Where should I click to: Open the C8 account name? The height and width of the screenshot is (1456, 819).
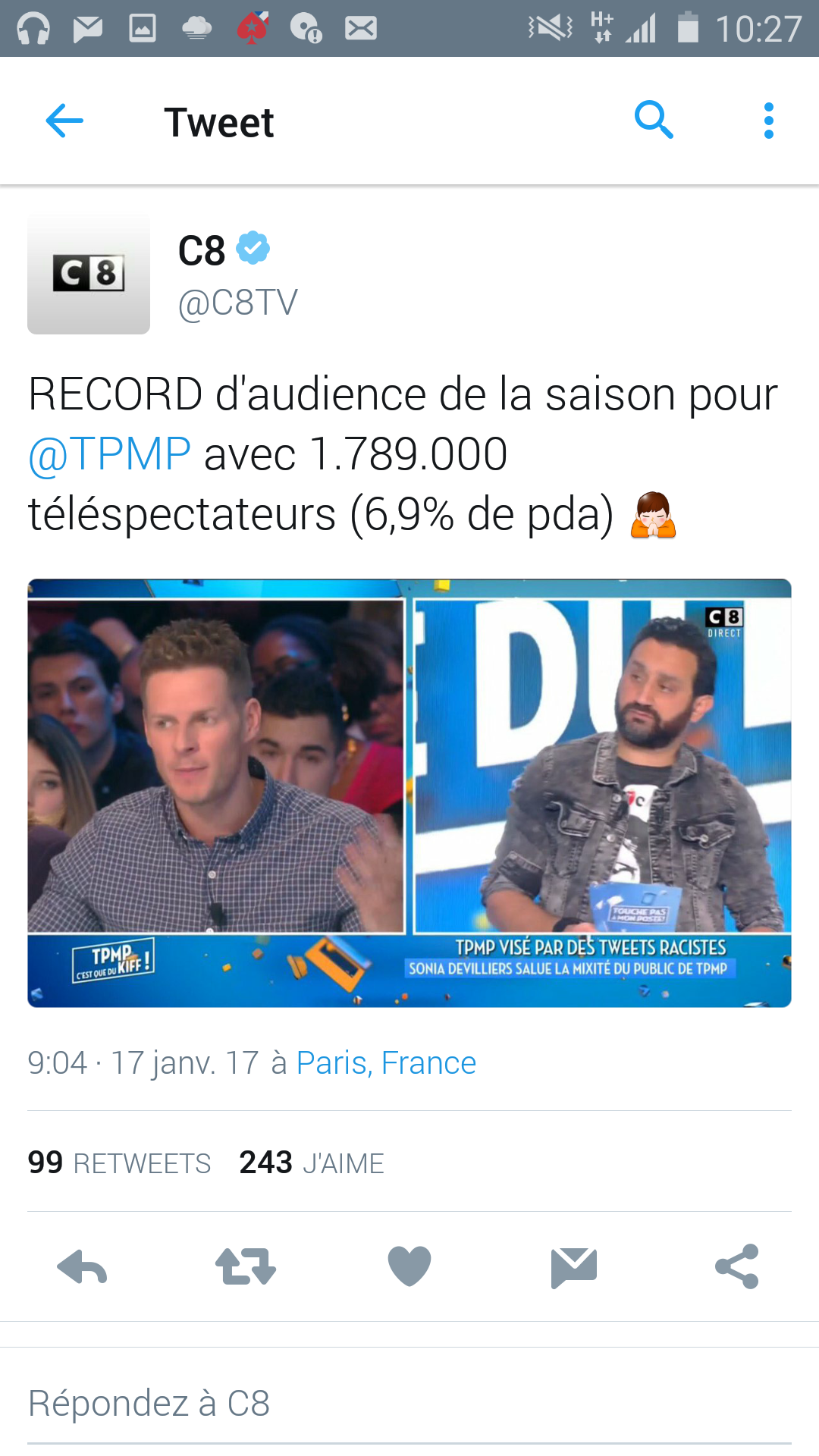(202, 250)
